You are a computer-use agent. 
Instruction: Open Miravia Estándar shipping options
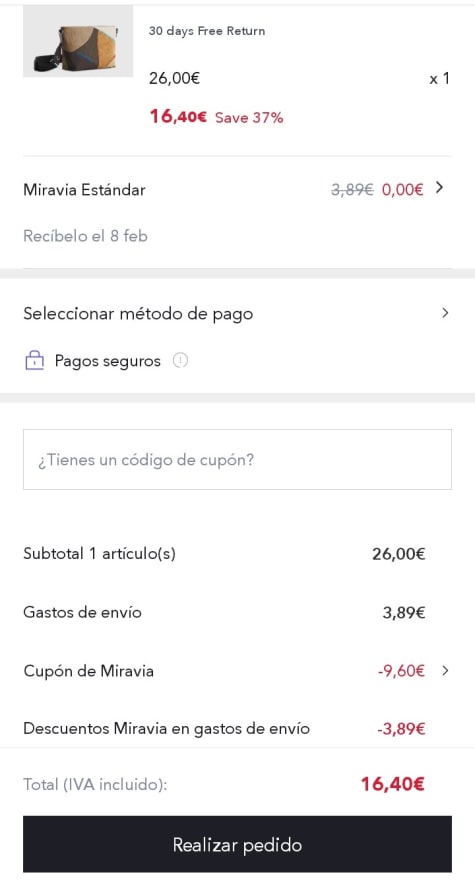click(237, 189)
